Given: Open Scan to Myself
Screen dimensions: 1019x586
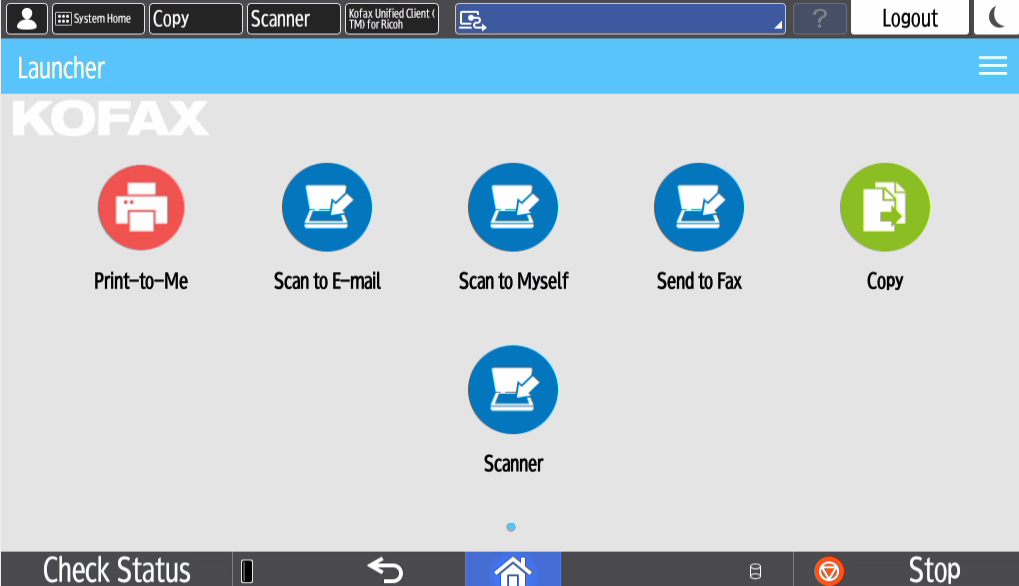Looking at the screenshot, I should click(513, 209).
